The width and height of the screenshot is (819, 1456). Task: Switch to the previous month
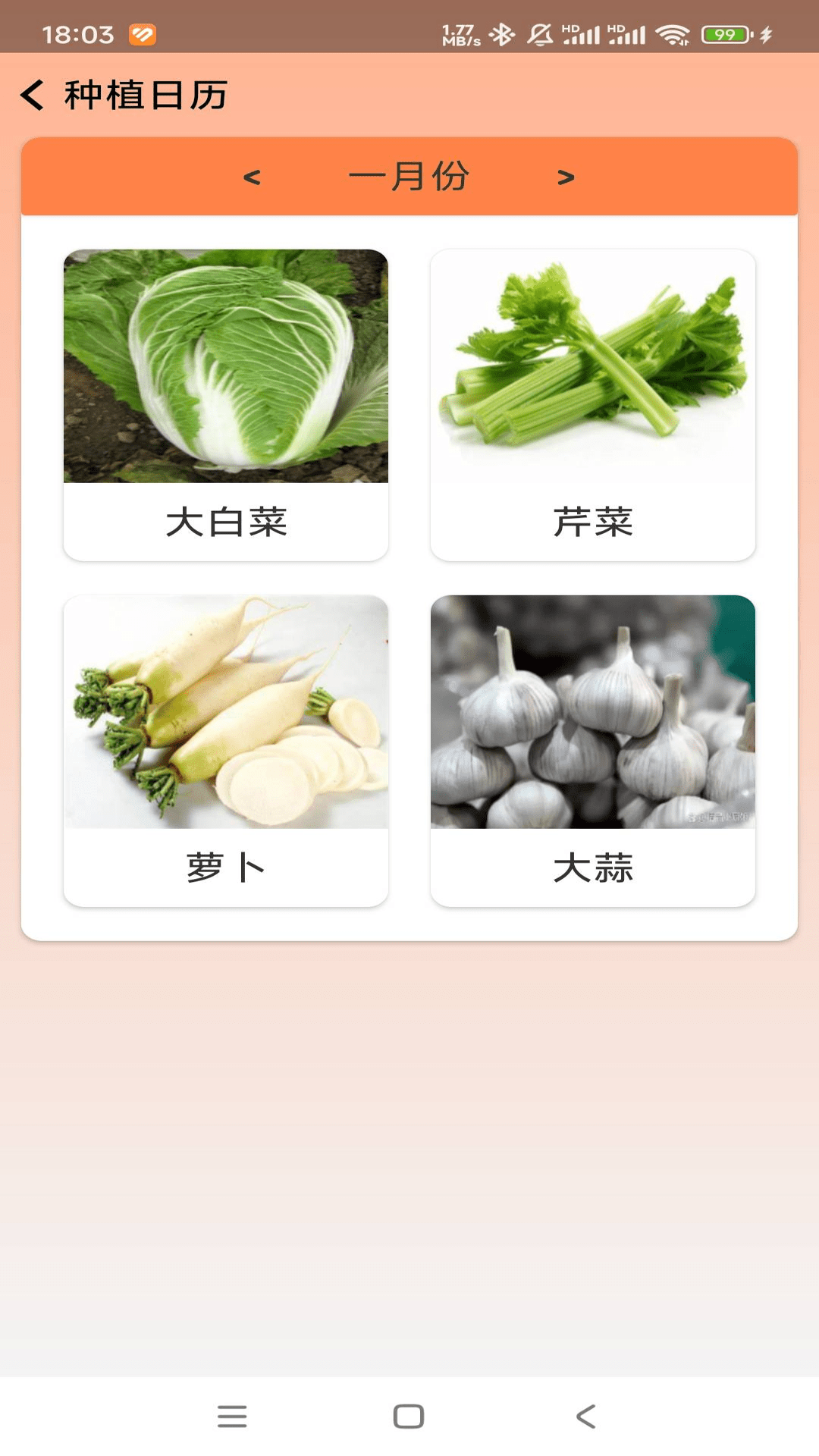click(252, 177)
